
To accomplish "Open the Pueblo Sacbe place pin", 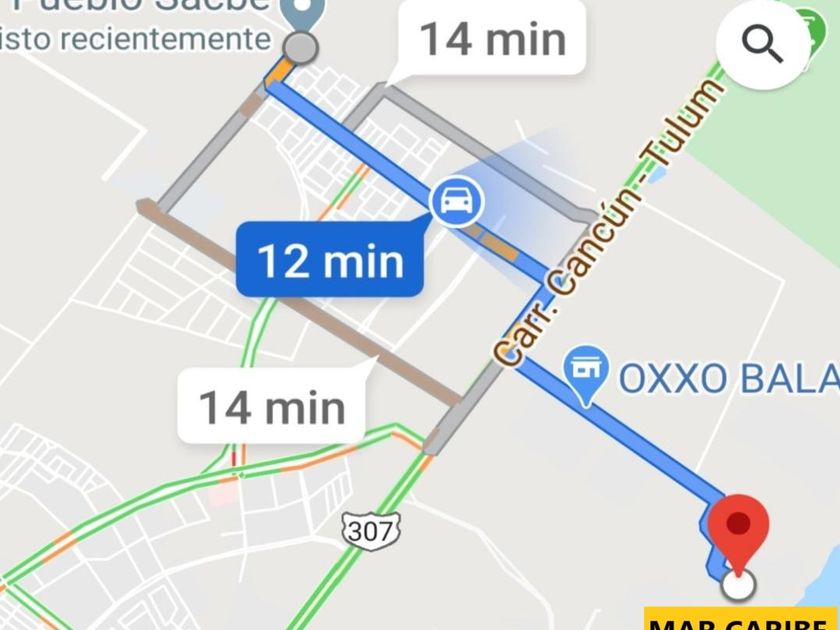I will (297, 12).
